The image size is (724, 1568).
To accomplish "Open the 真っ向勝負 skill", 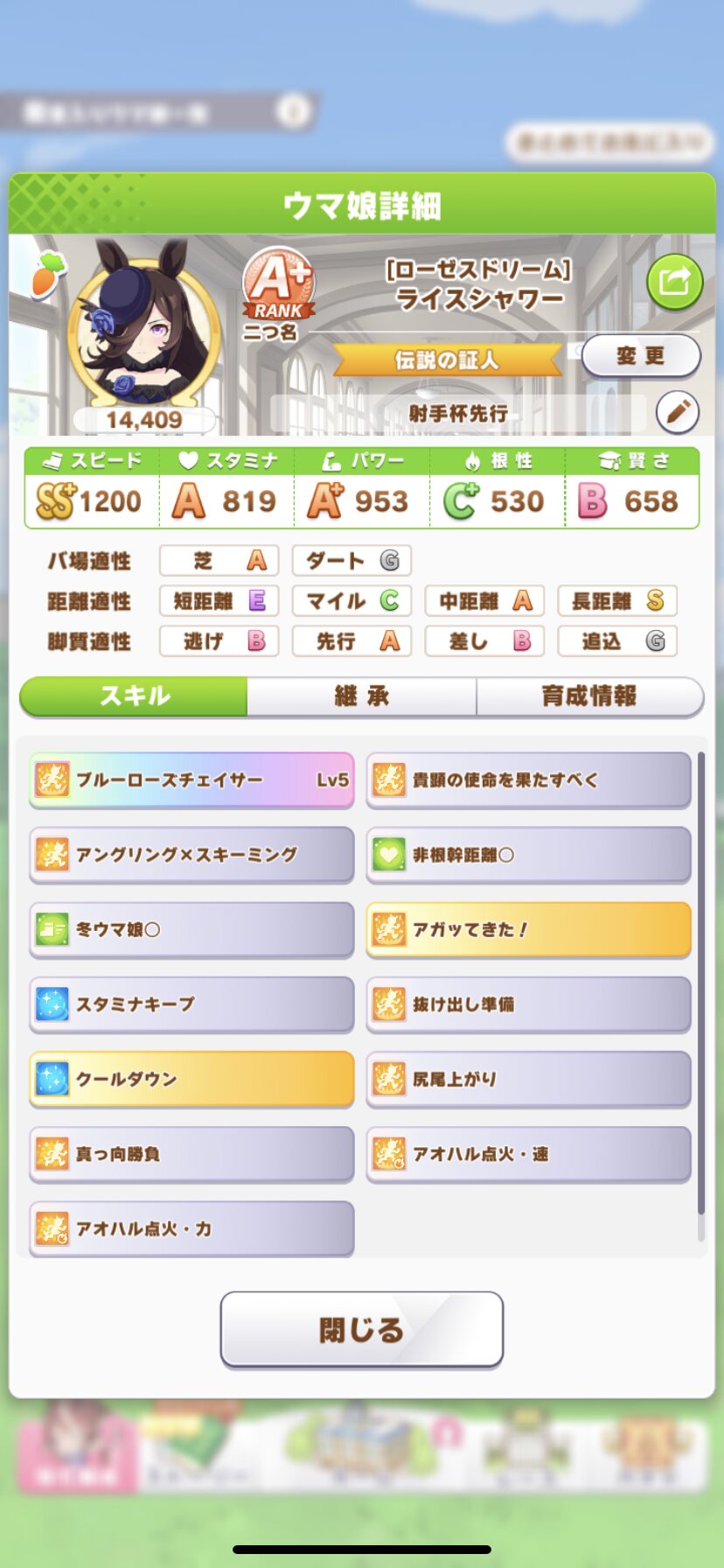I will click(x=191, y=1153).
